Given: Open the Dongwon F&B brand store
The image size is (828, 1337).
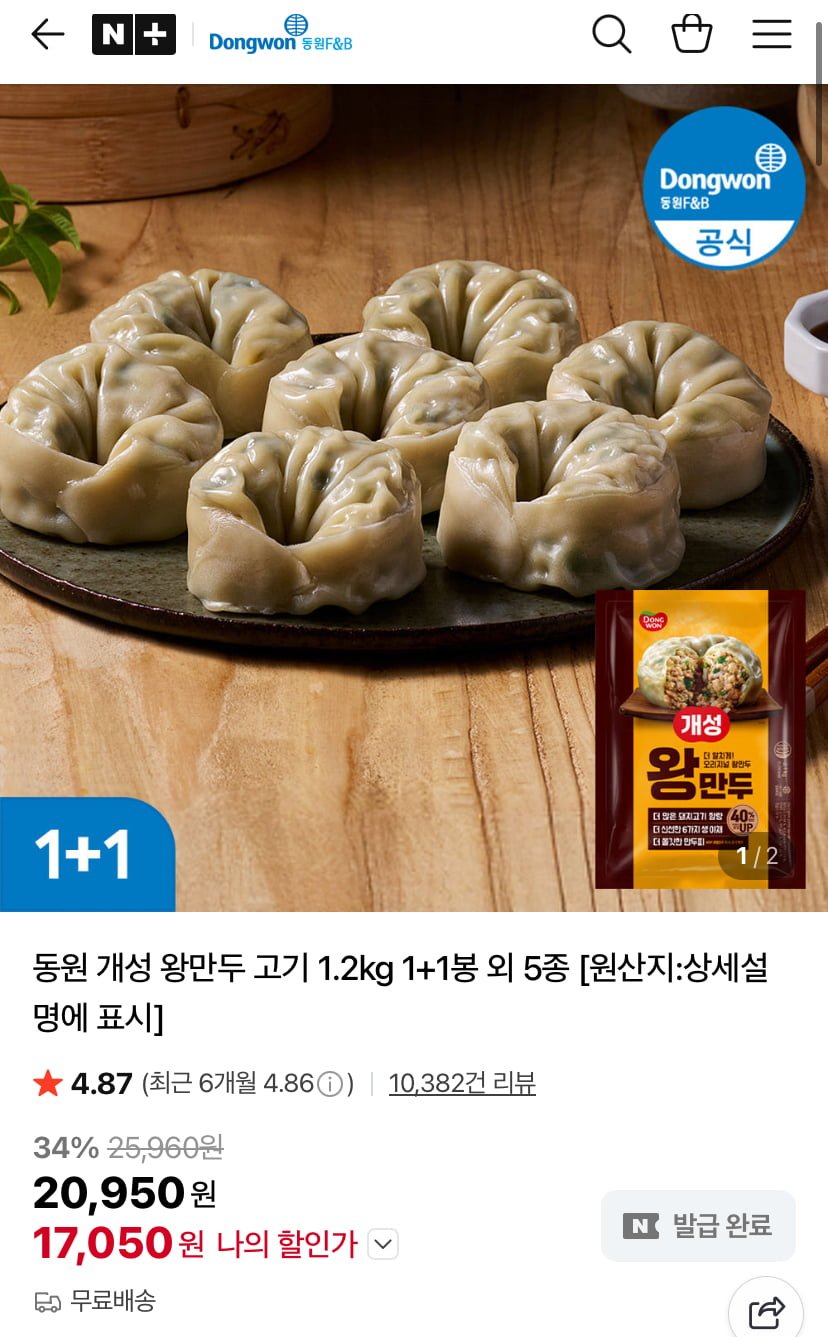Looking at the screenshot, I should coord(281,35).
